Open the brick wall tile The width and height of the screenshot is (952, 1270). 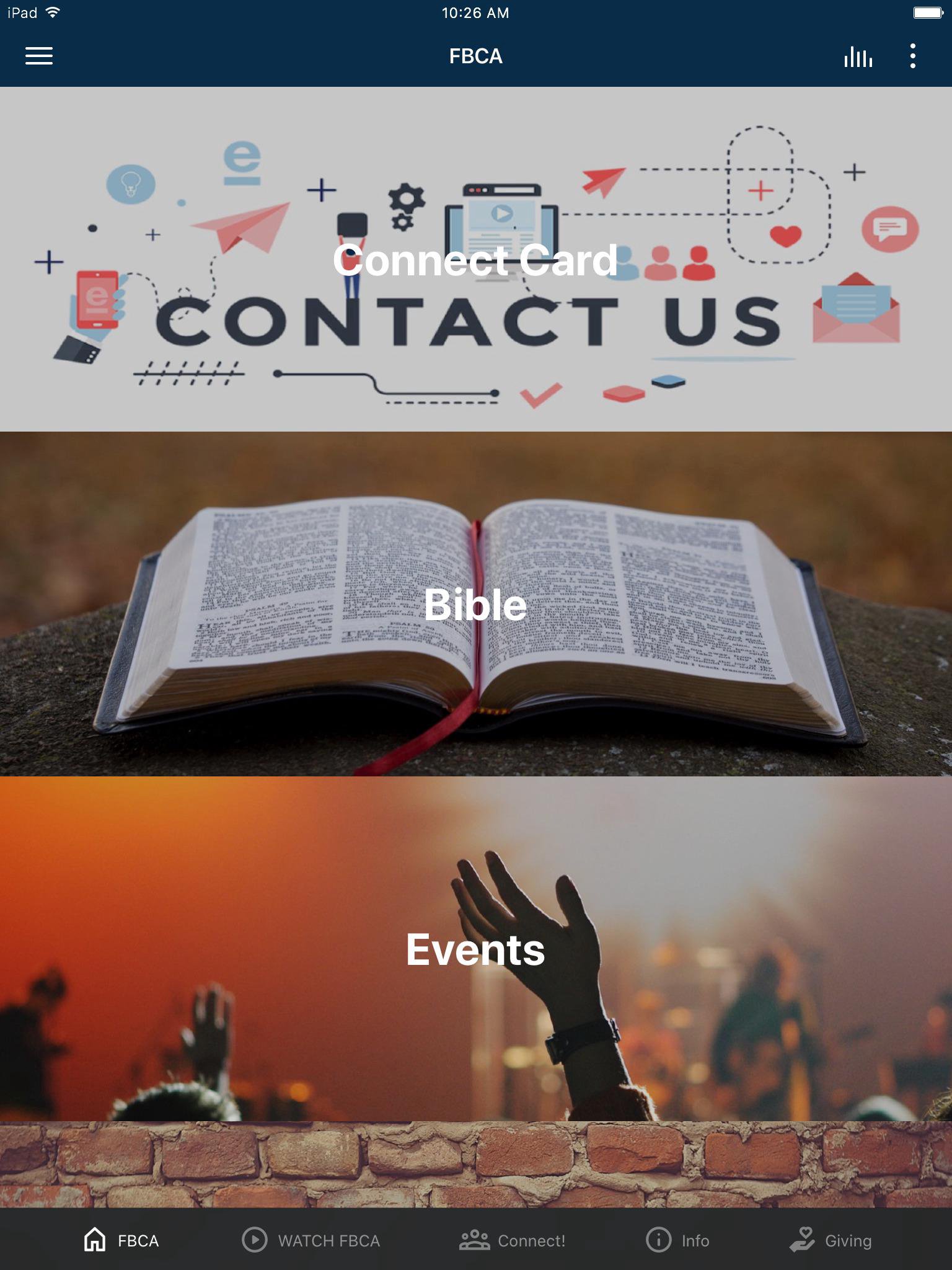[476, 1164]
